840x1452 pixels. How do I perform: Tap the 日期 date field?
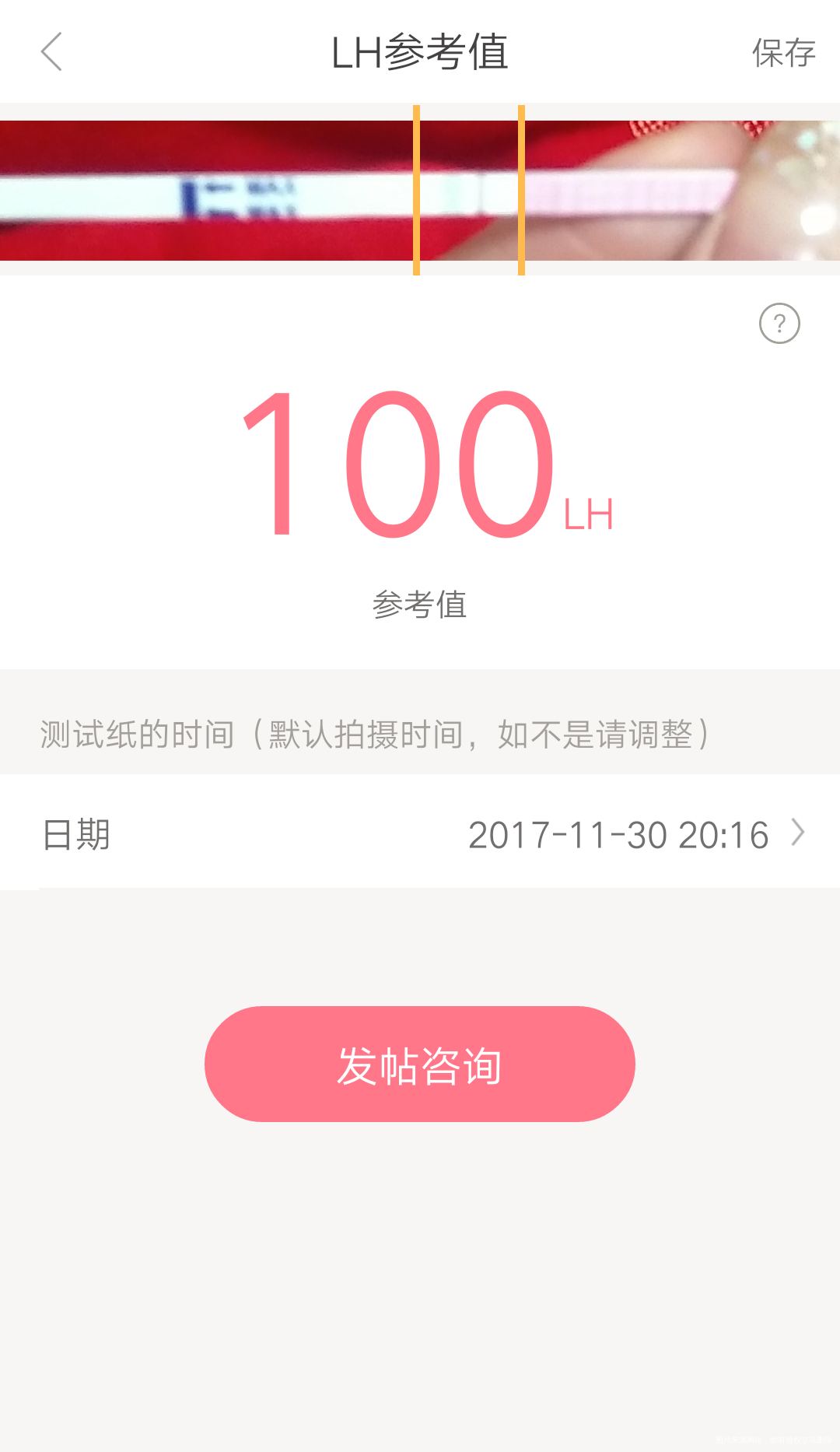(74, 833)
